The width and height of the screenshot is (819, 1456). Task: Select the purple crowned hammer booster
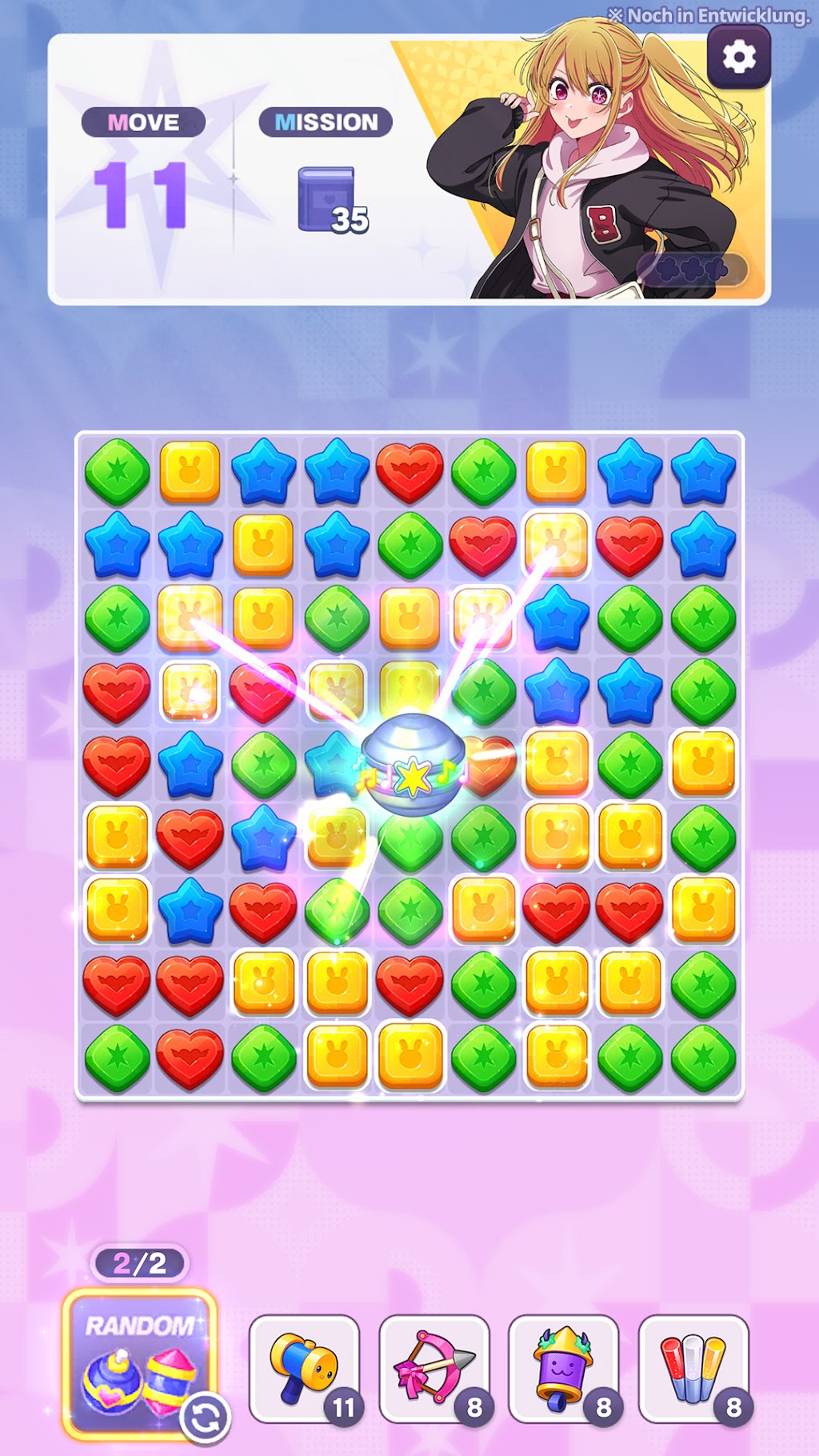tap(564, 1369)
